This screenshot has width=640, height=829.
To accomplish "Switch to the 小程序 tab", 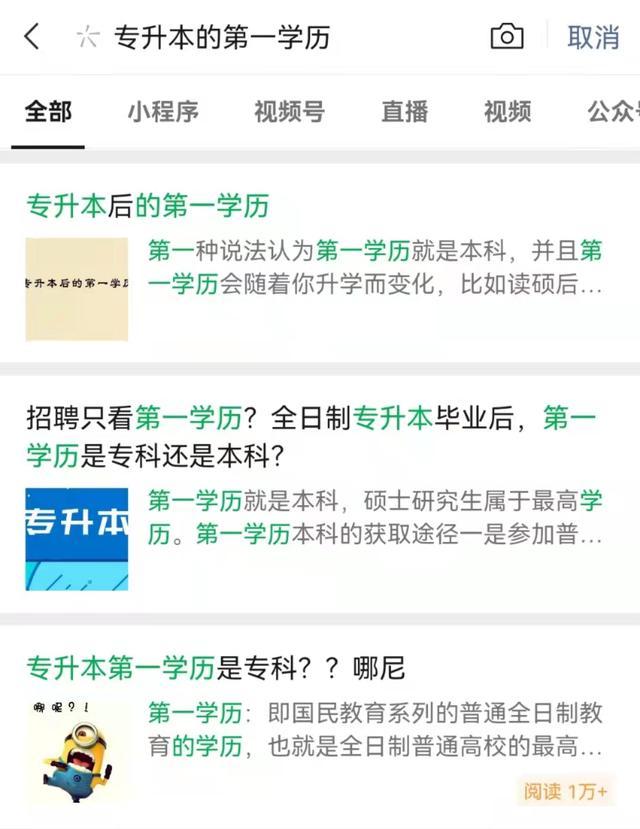I will pyautogui.click(x=163, y=112).
